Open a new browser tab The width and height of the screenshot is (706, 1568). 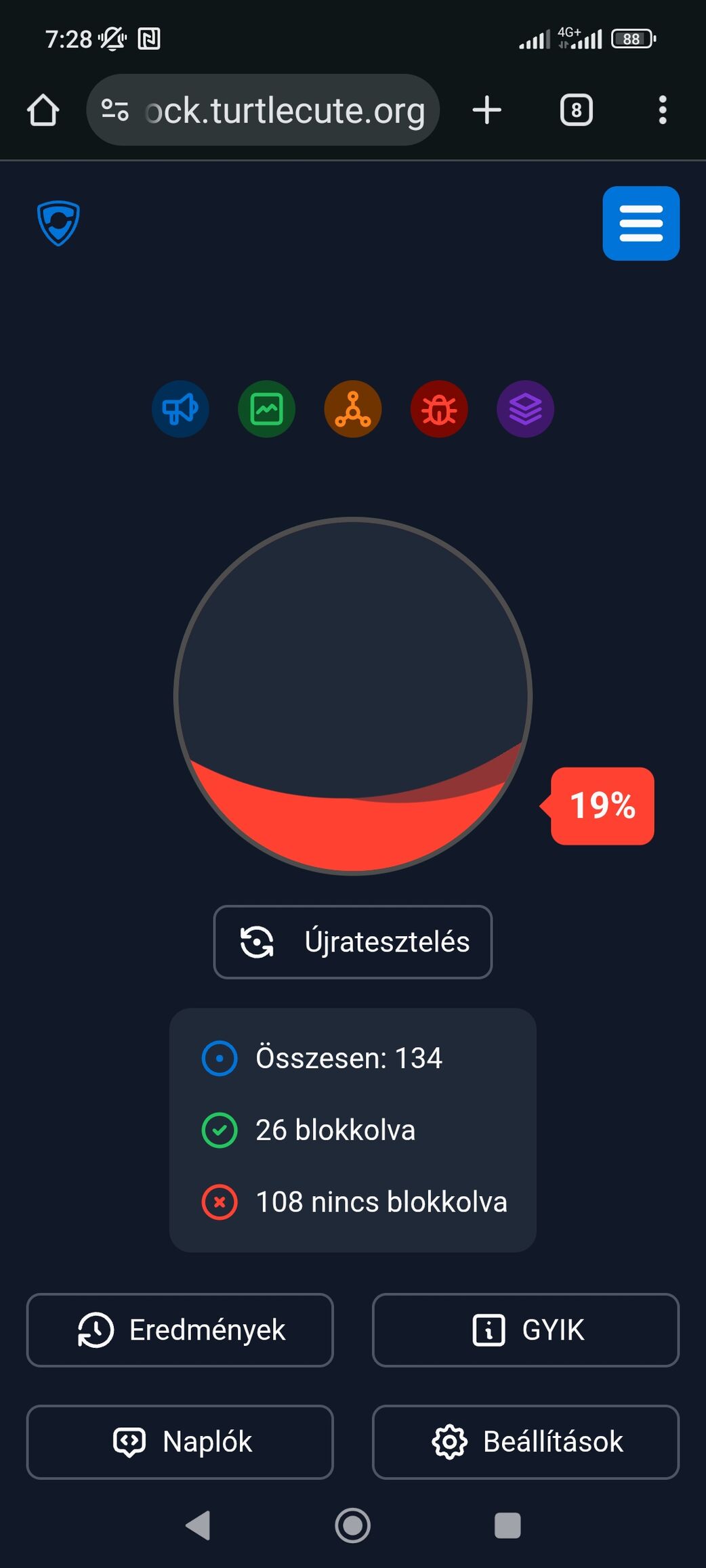486,110
